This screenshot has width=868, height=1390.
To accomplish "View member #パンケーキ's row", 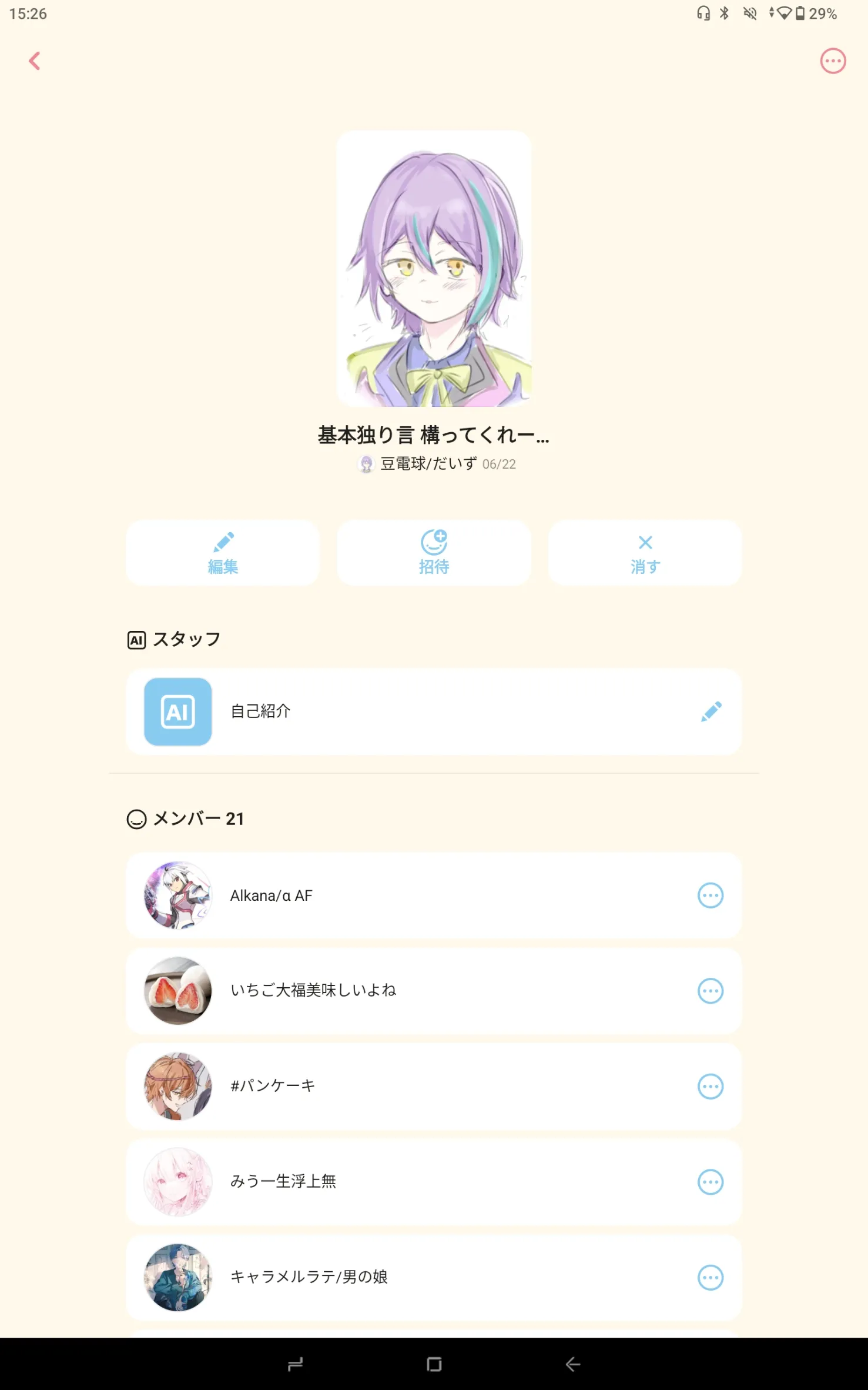I will click(x=434, y=1087).
